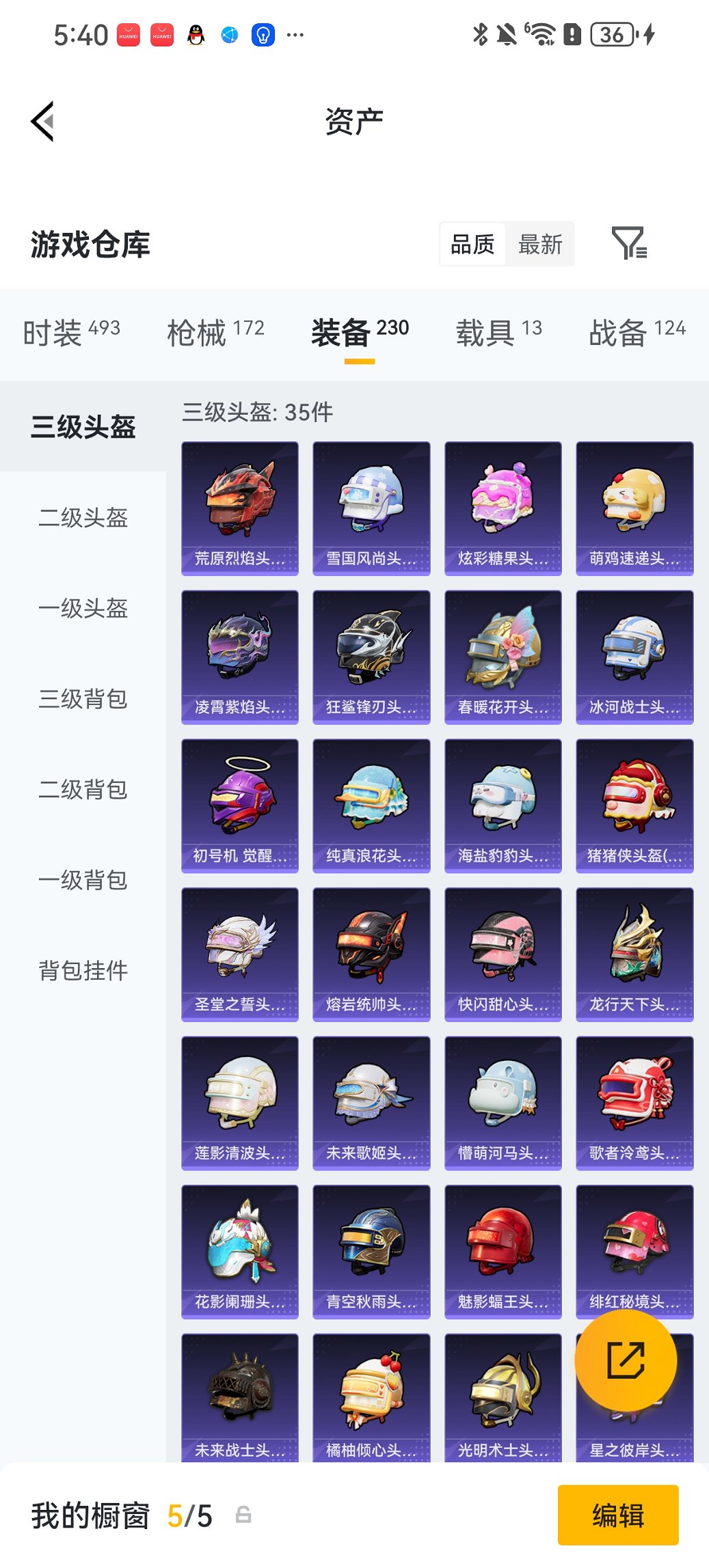Switch sorting back to 品质
709x1568 pixels.
click(x=473, y=244)
